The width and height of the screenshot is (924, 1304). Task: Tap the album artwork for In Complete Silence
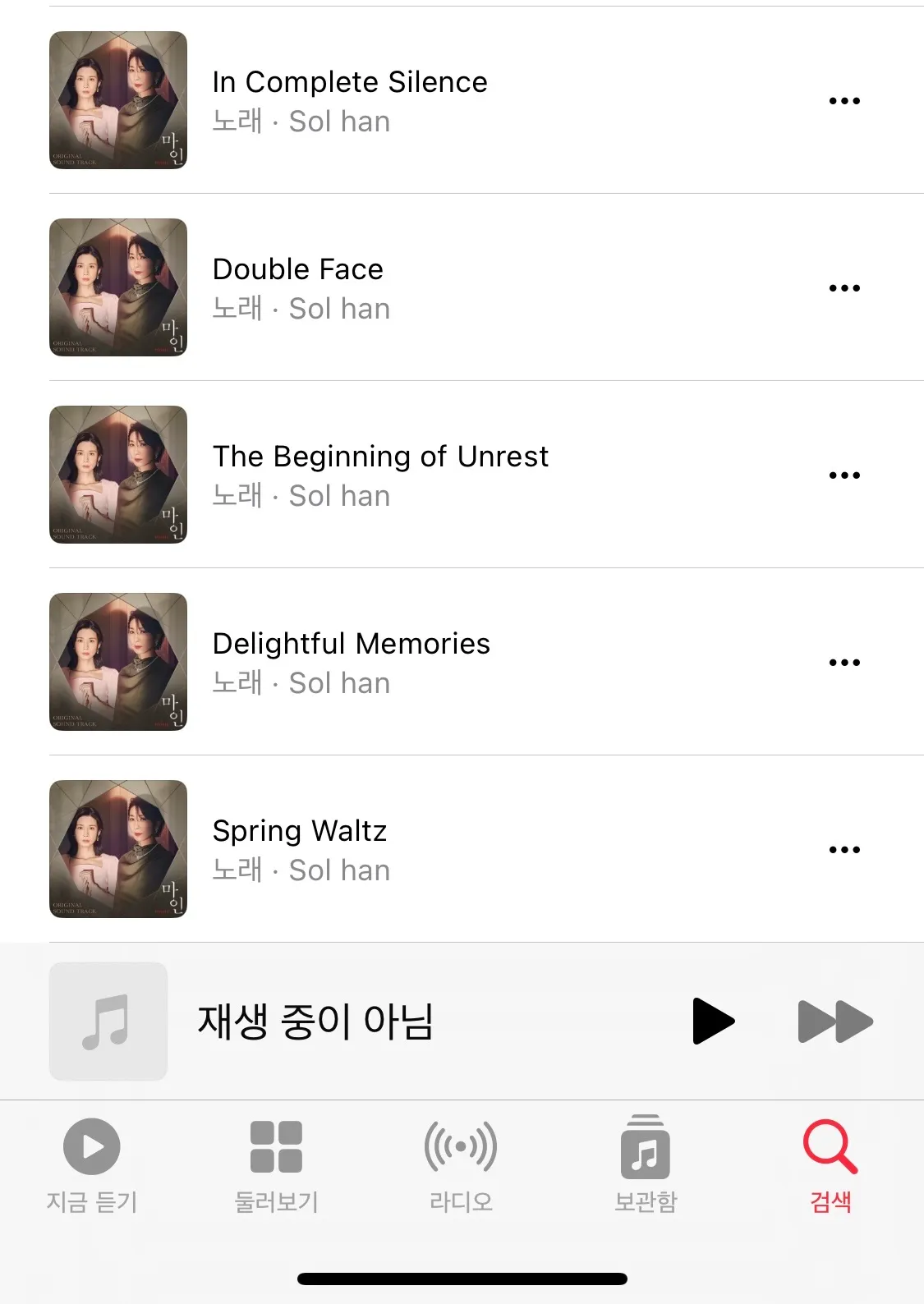click(x=118, y=99)
